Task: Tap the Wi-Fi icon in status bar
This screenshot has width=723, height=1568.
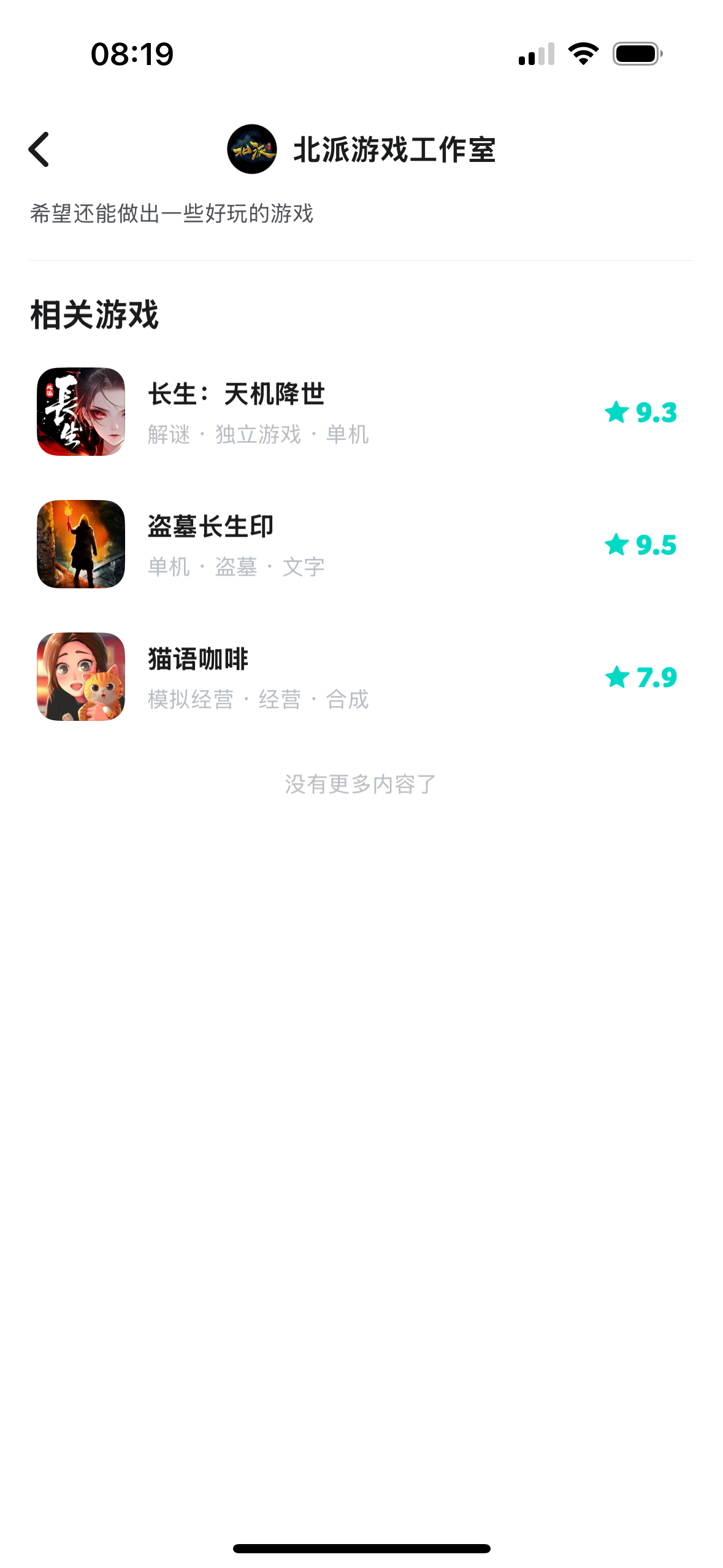Action: coord(583,55)
